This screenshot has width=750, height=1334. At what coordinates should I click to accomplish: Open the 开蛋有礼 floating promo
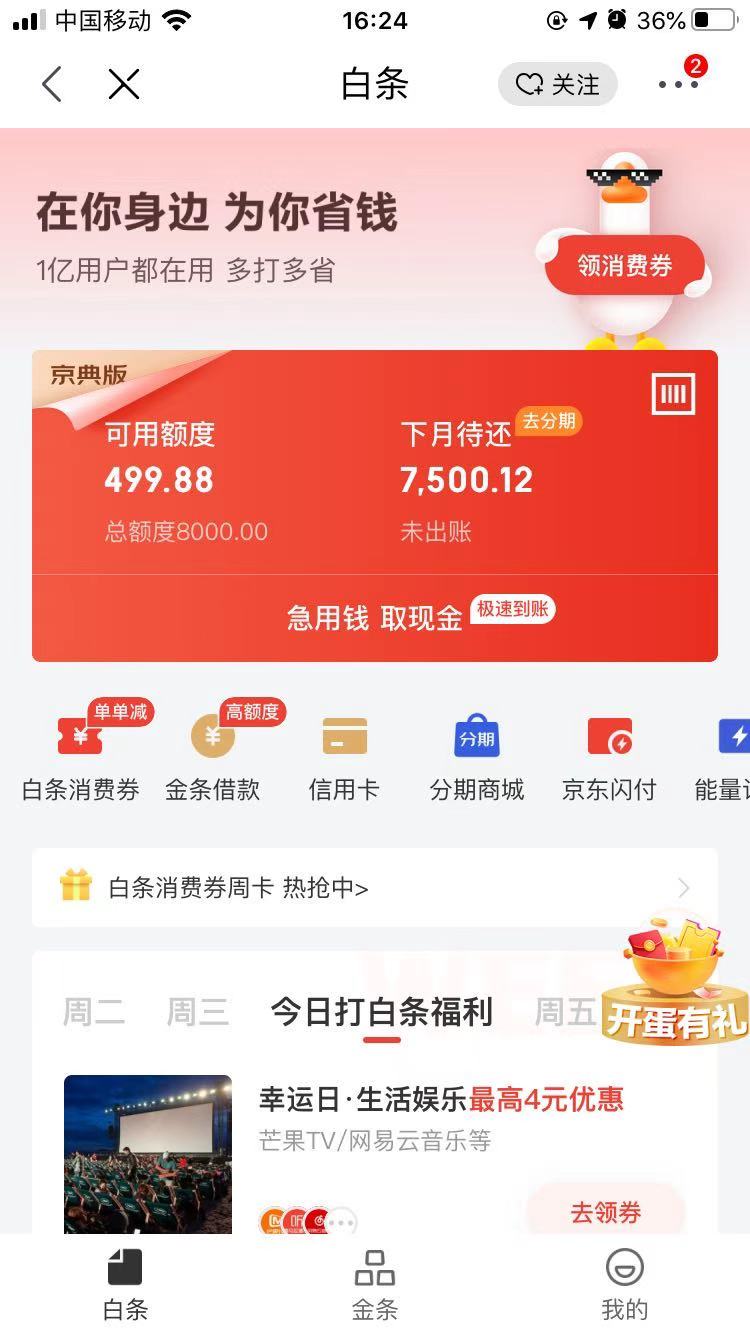tap(675, 985)
